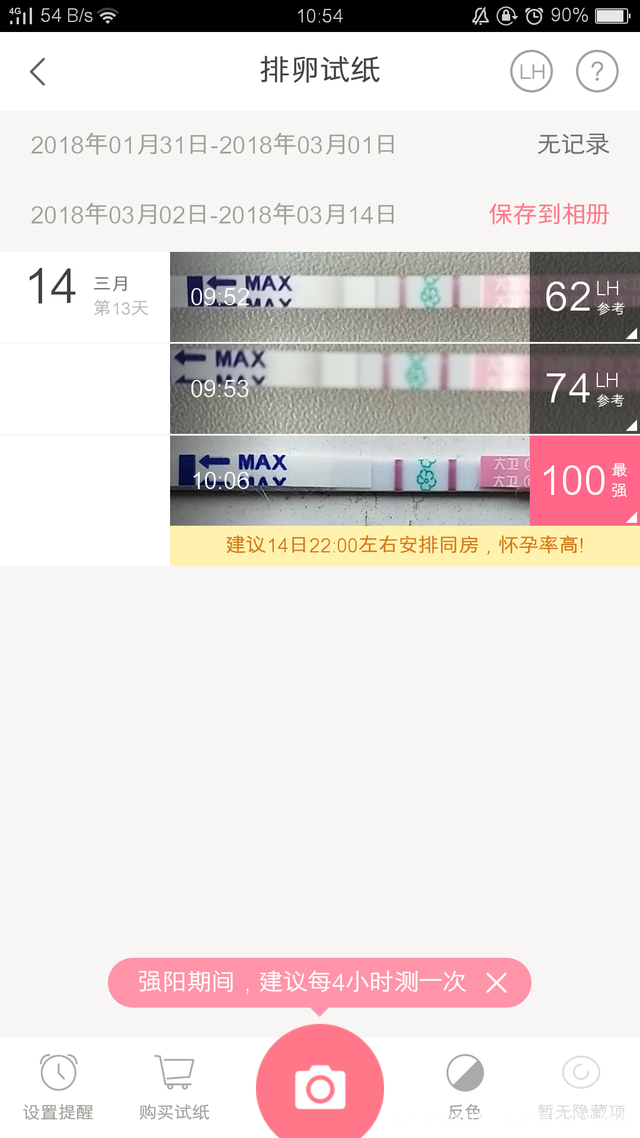Open the help question mark icon
The image size is (640, 1138).
point(597,72)
